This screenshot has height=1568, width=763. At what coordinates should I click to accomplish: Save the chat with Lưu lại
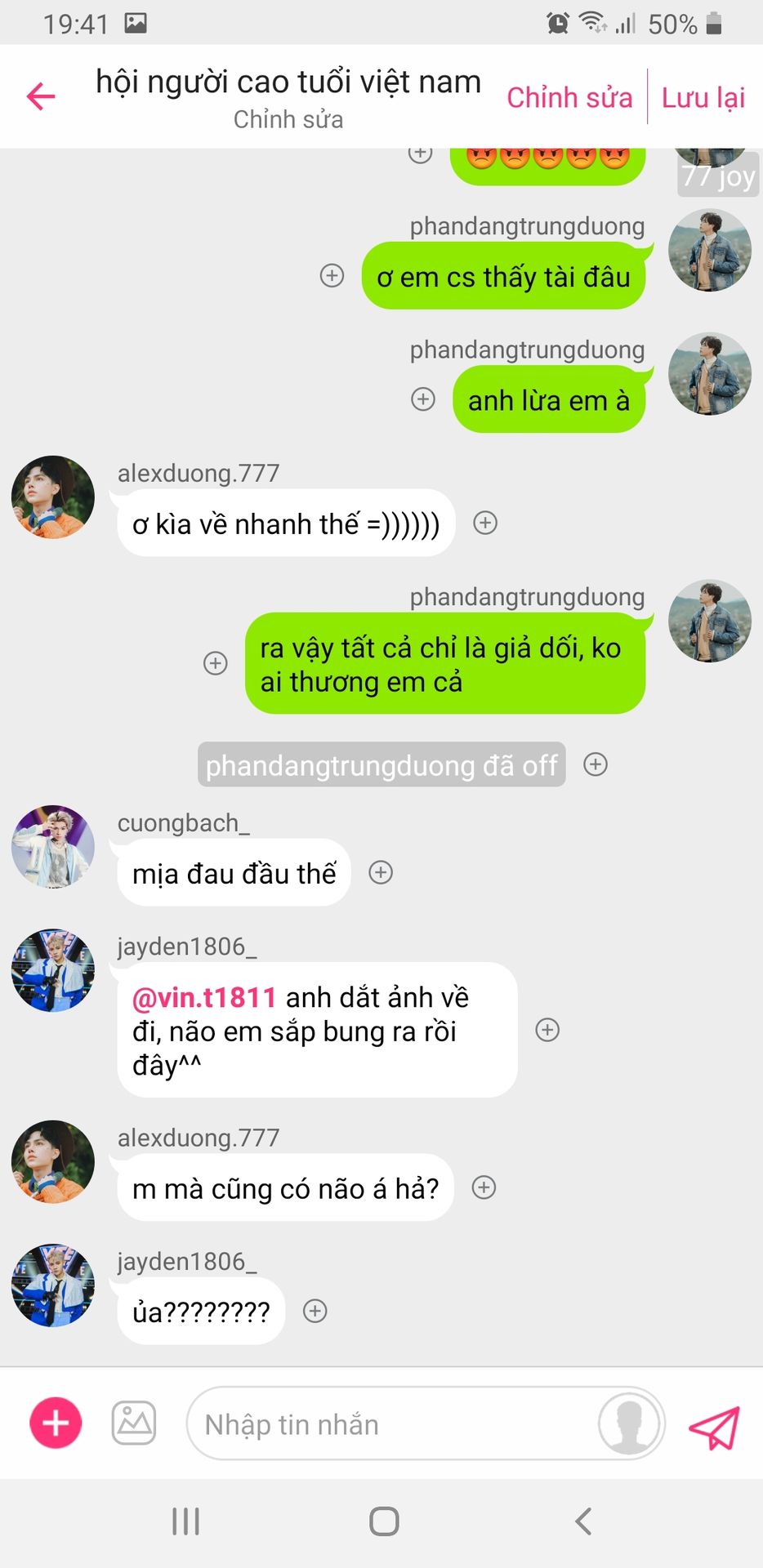point(703,97)
